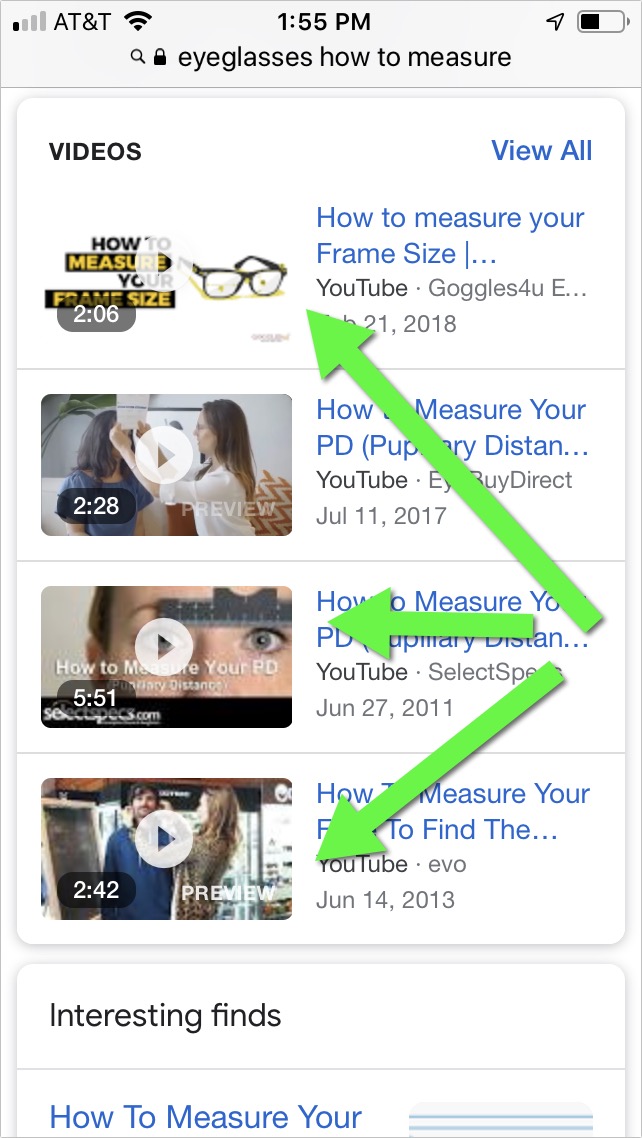Open the evo video title link

tap(452, 810)
